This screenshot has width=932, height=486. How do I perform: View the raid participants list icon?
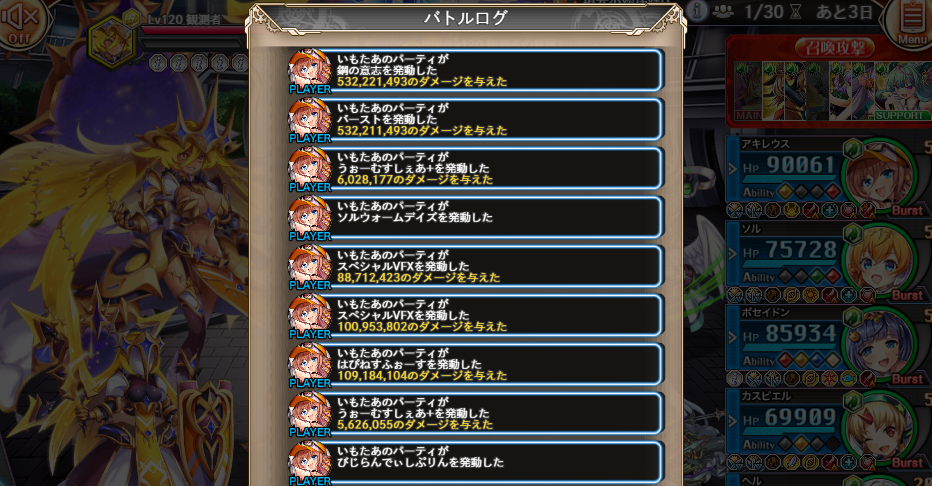[x=724, y=11]
